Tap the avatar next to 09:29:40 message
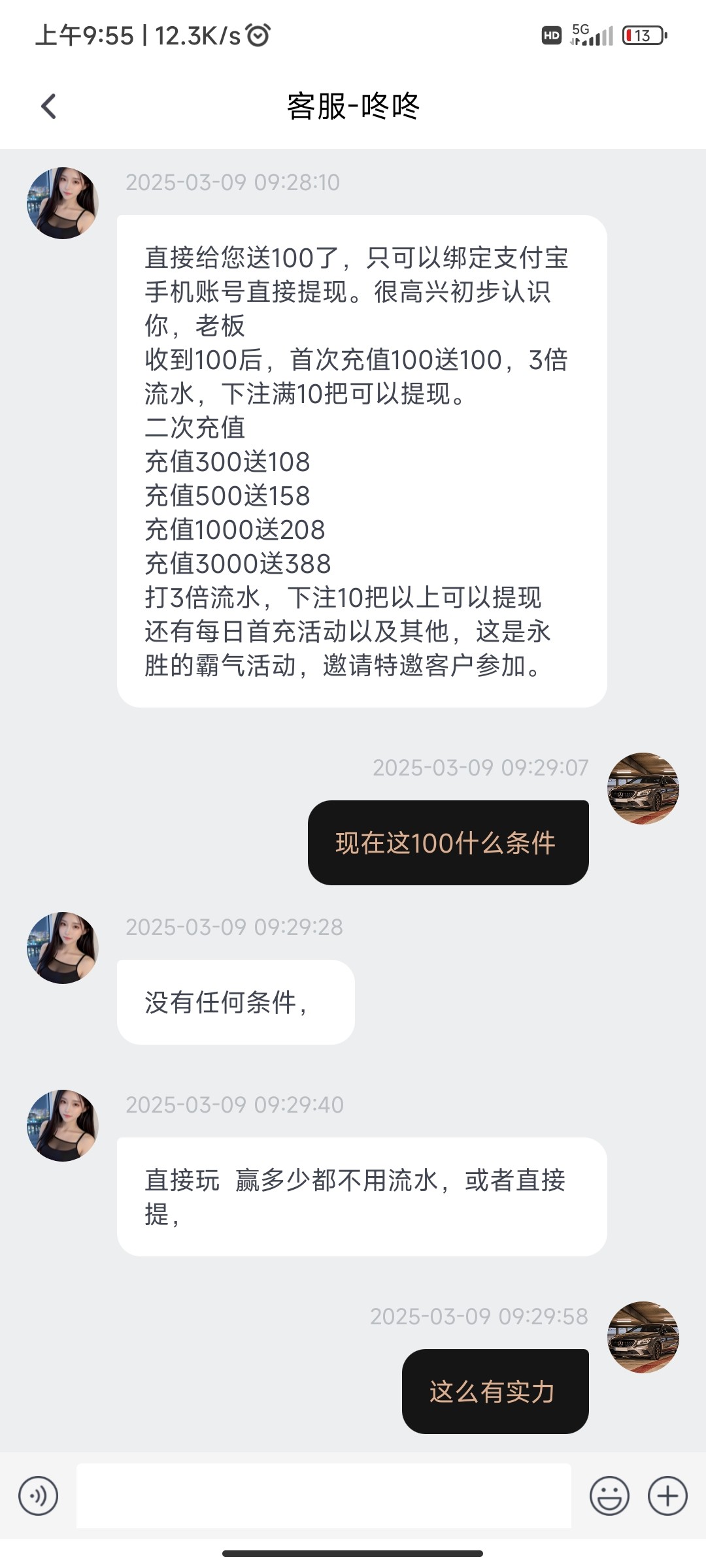 (x=62, y=1125)
